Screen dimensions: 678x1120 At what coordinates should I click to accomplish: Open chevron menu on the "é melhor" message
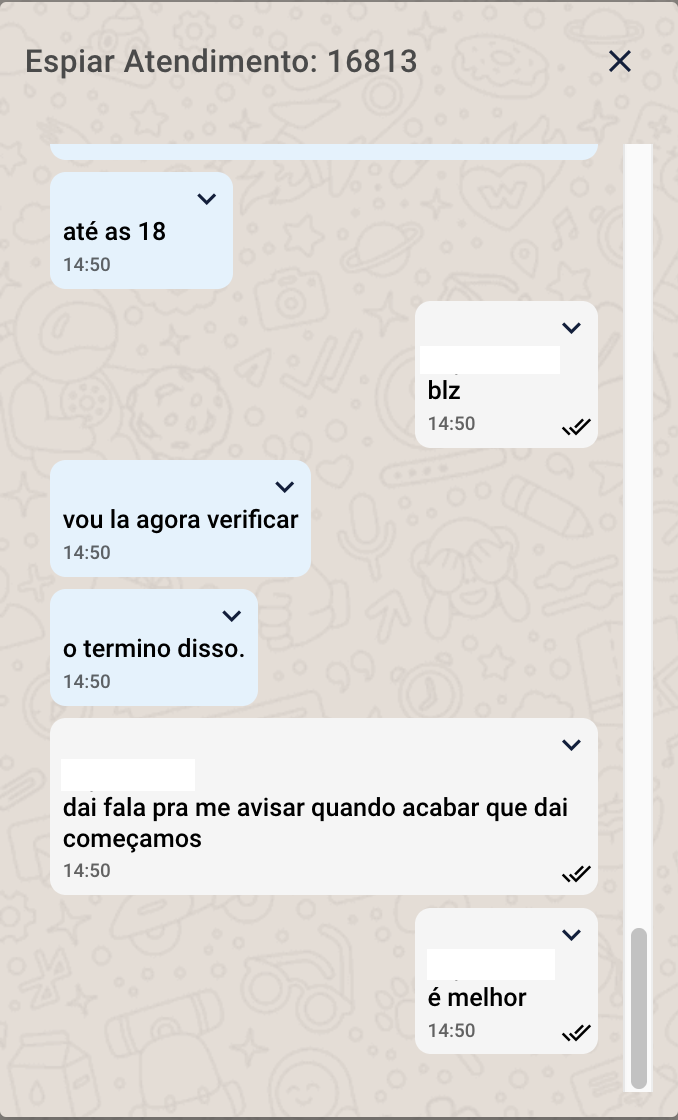[571, 936]
